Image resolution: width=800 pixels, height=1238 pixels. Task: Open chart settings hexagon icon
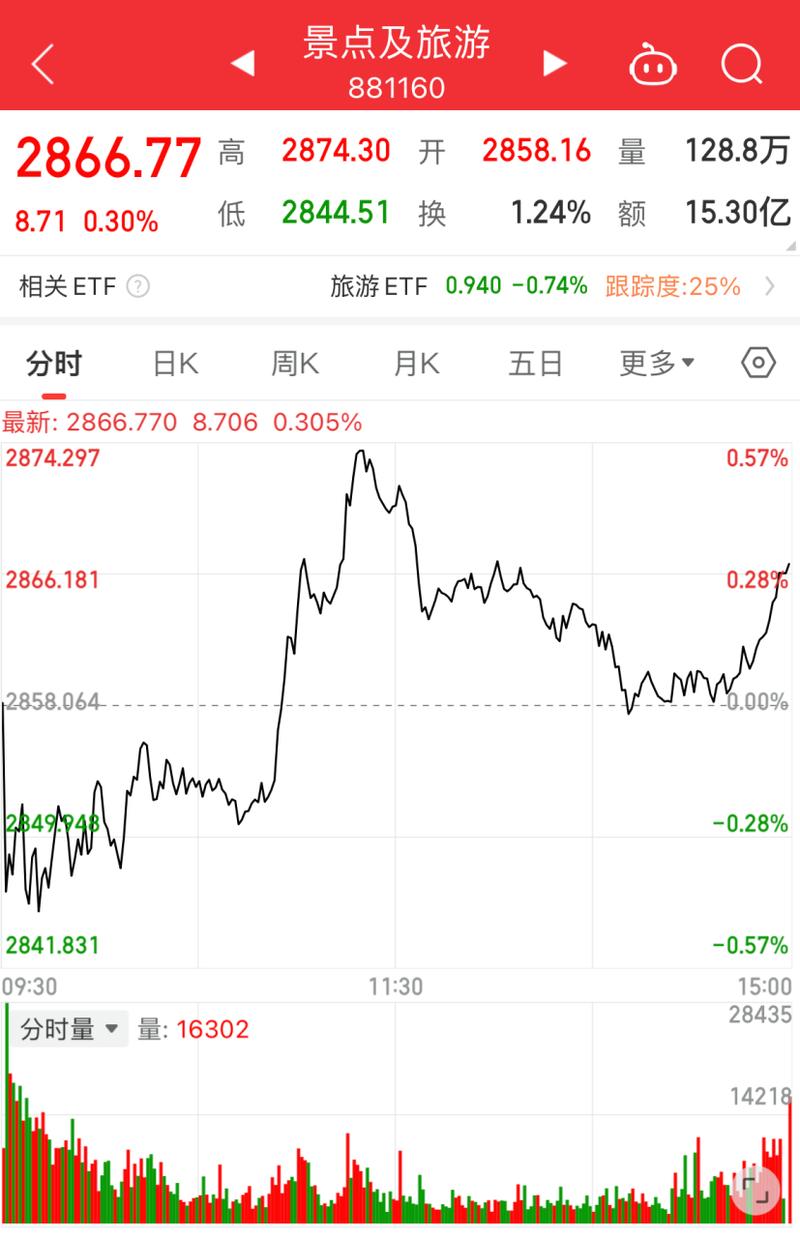[759, 363]
